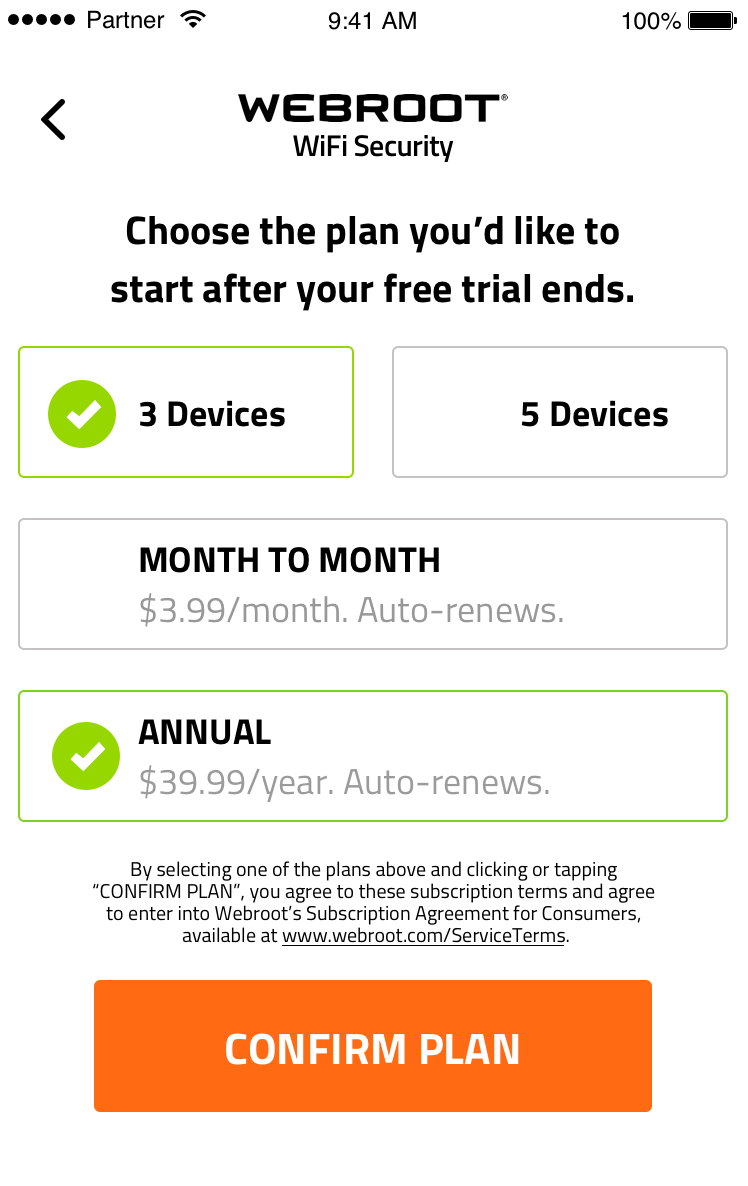Go back using the arrow
This screenshot has height=1186, width=748.
coord(54,120)
